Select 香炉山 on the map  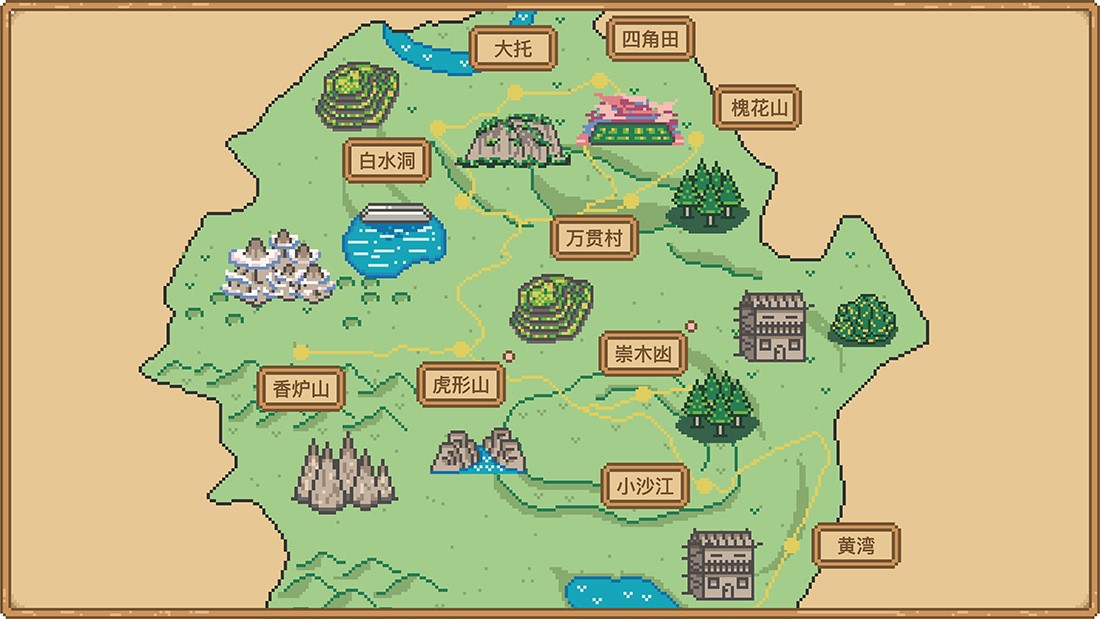[x=301, y=388]
